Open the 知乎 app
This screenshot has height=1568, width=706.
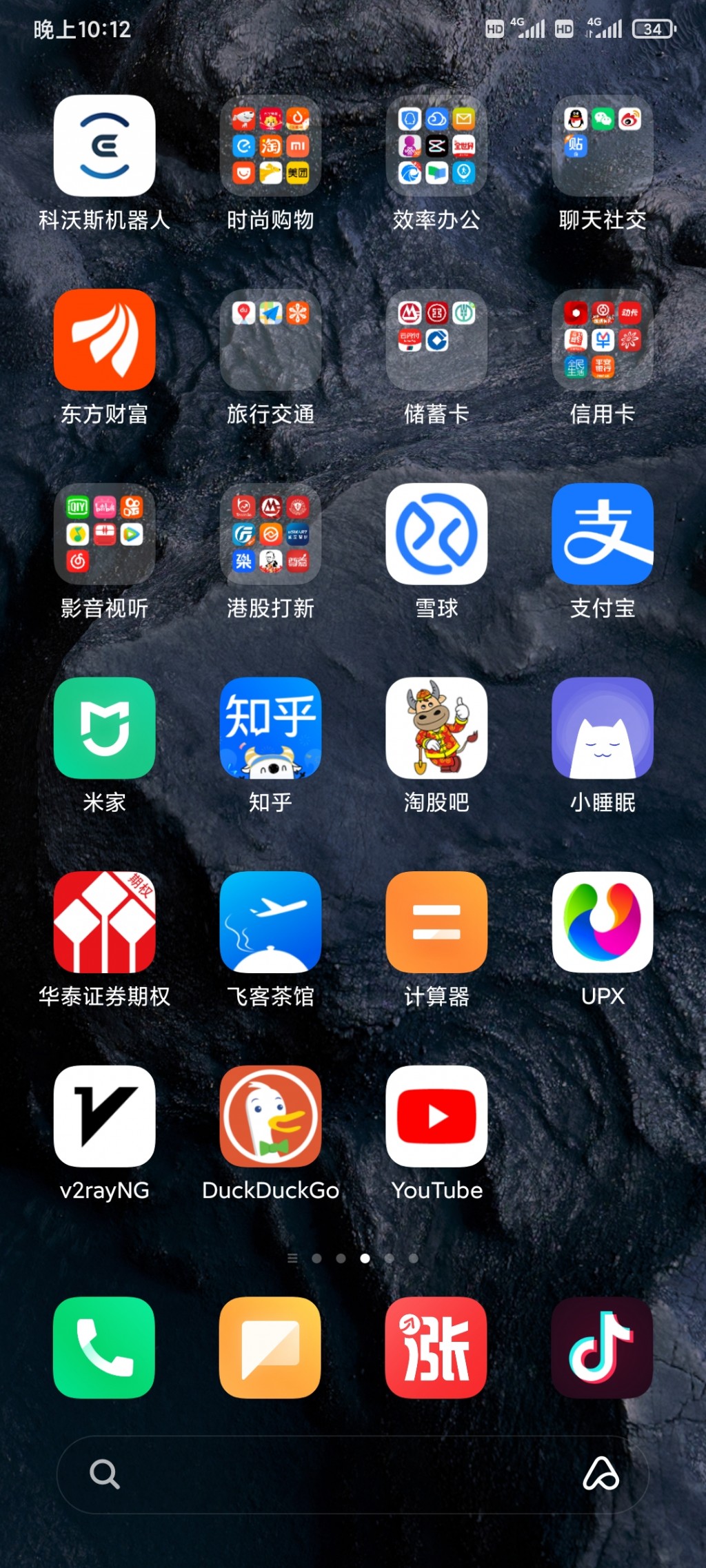[270, 728]
